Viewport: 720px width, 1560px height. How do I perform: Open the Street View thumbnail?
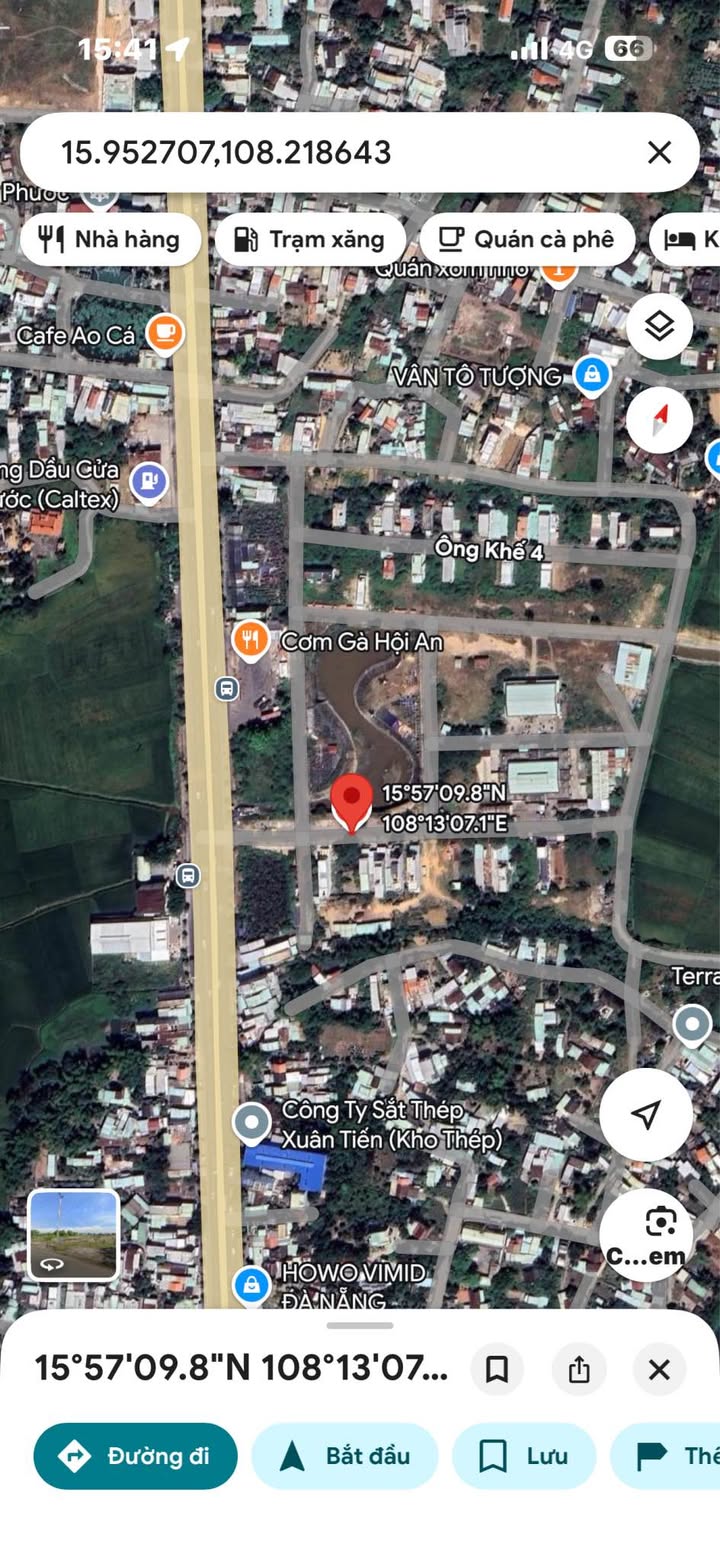coord(73,1234)
